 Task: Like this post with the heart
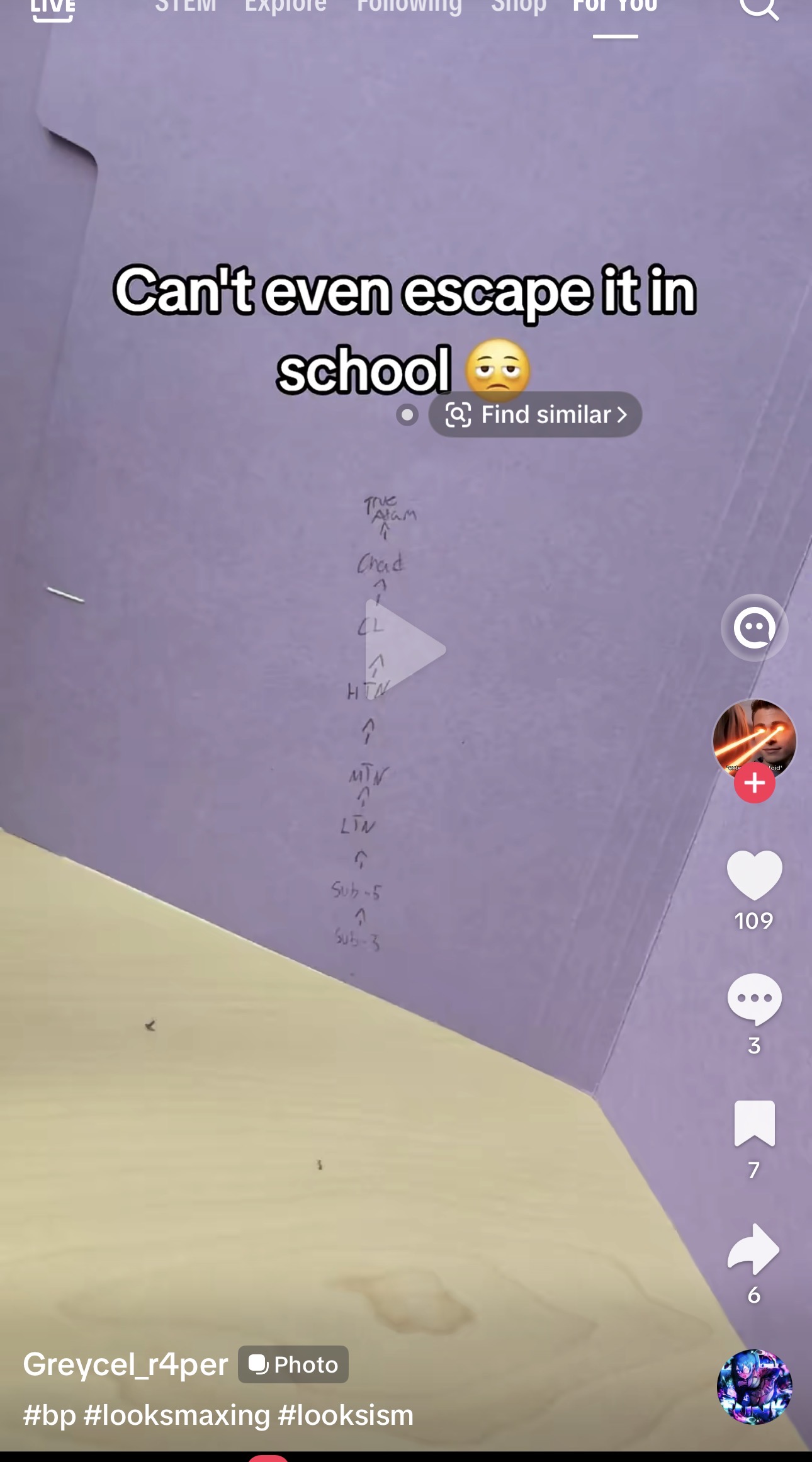point(754,875)
